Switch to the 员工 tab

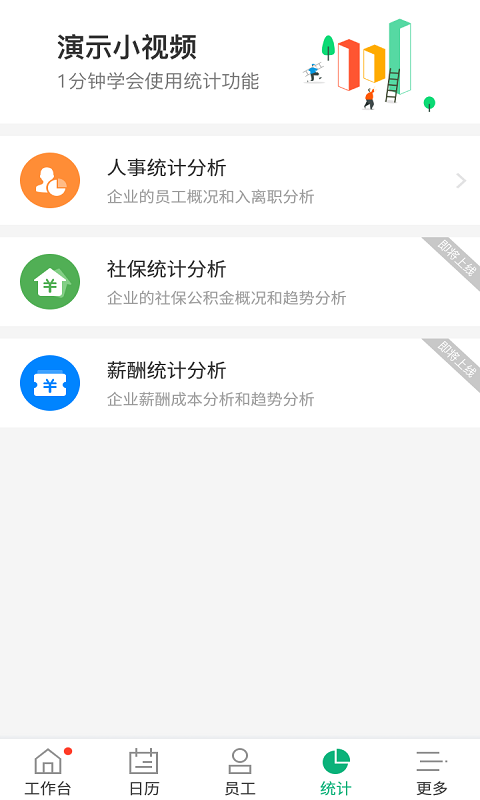click(x=240, y=770)
